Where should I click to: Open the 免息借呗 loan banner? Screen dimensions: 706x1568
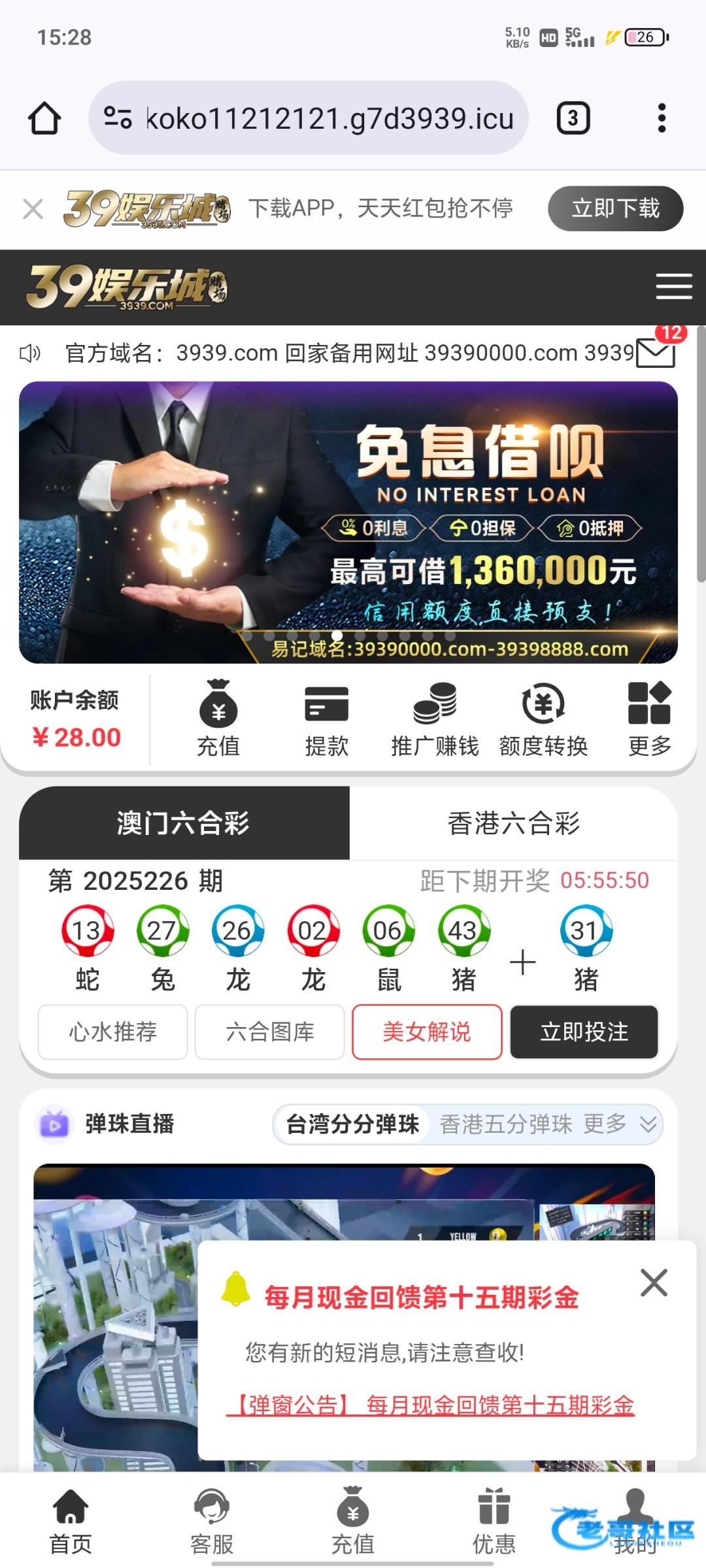coord(348,522)
